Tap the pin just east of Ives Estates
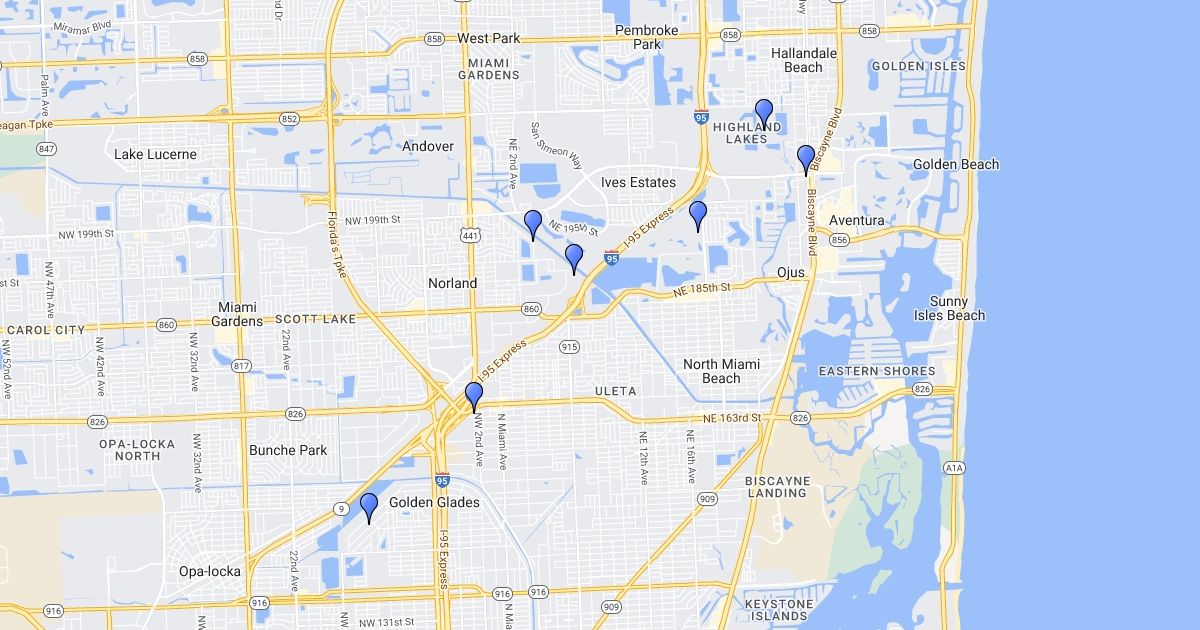 point(698,216)
